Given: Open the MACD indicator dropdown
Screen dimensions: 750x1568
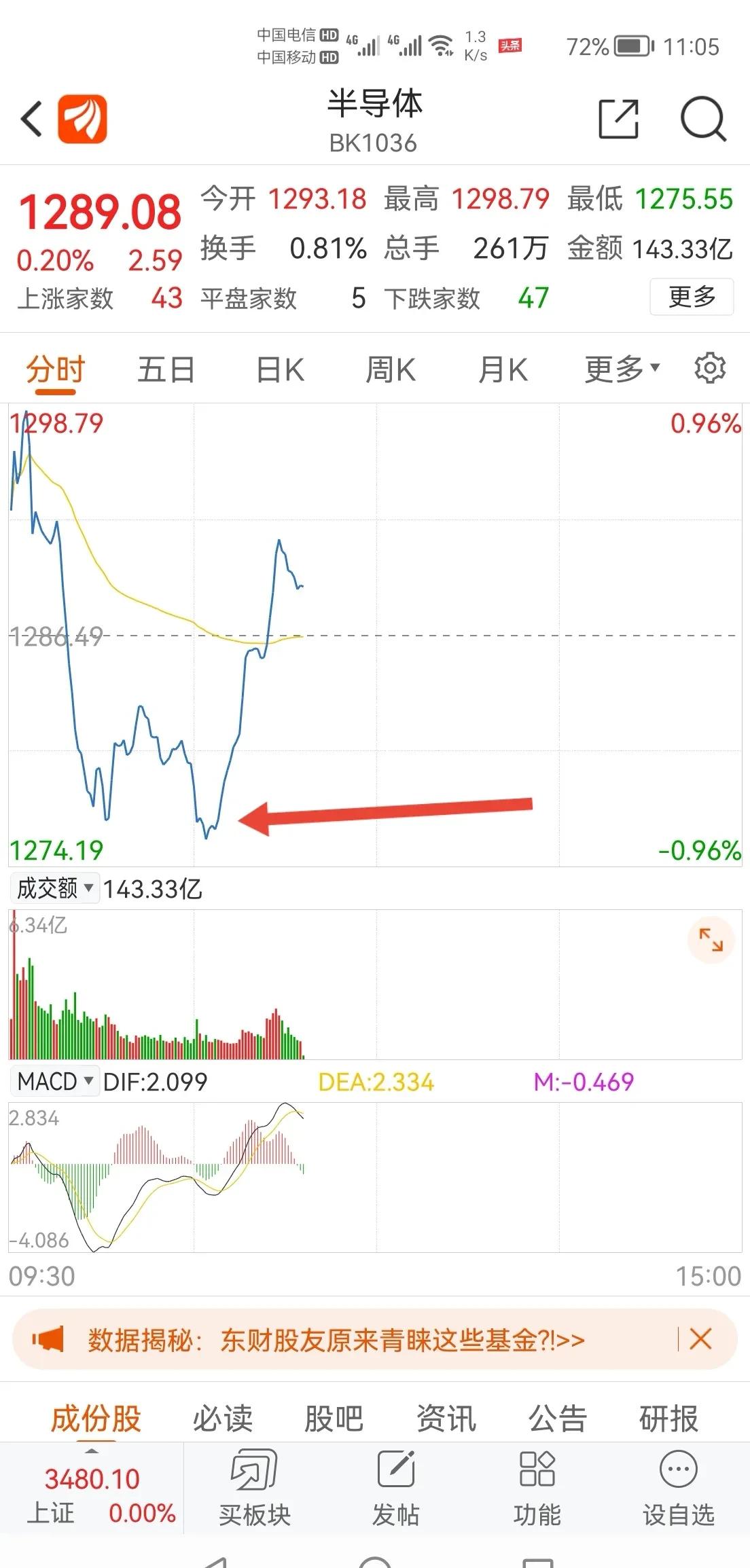Looking at the screenshot, I should point(55,1081).
